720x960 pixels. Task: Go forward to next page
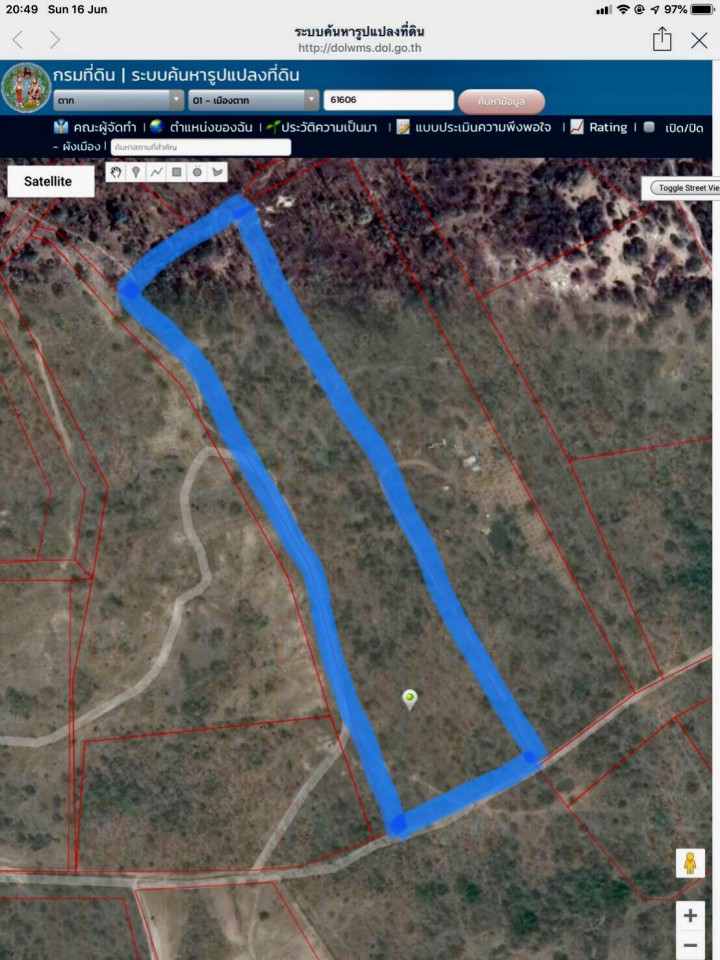point(55,40)
